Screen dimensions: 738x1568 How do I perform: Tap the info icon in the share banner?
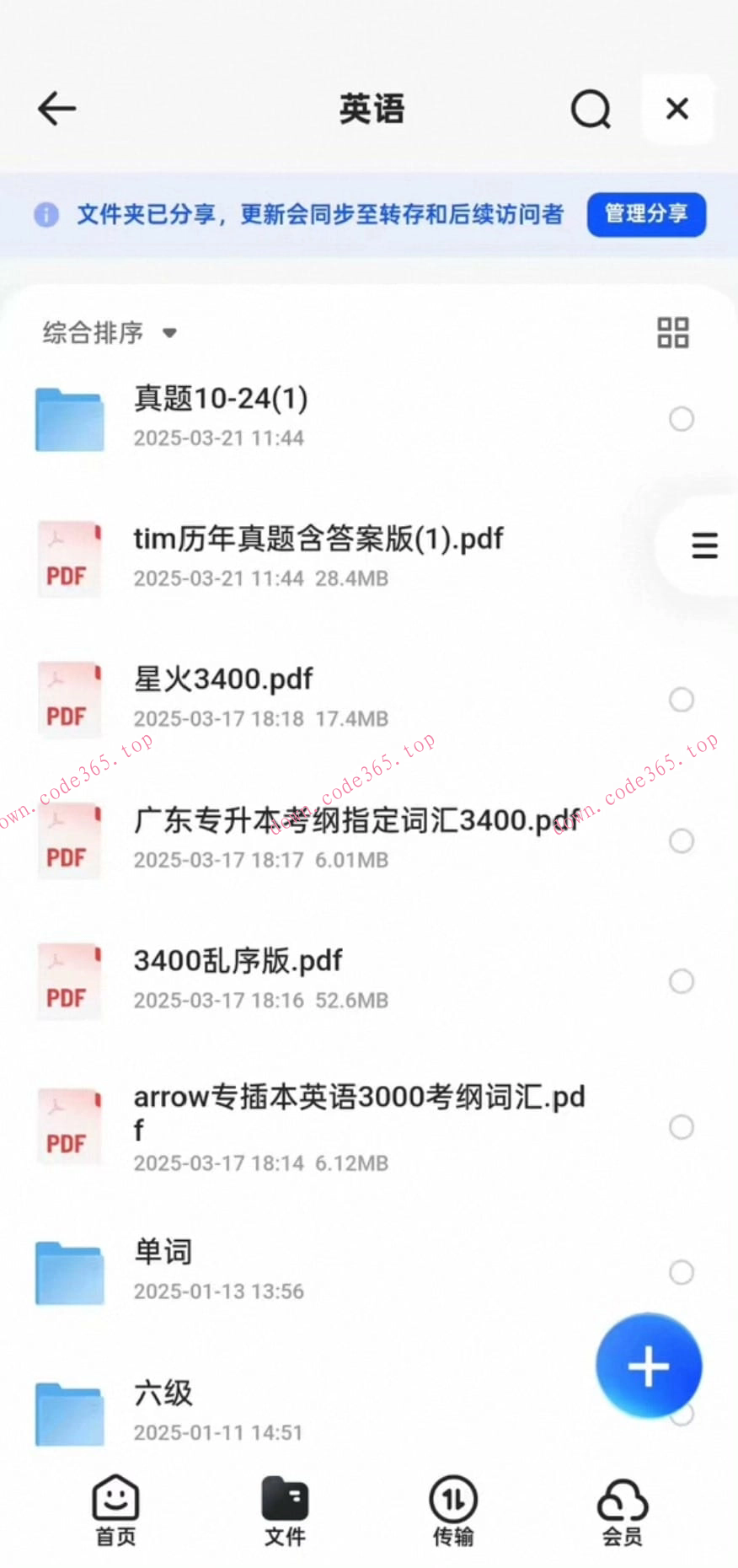46,215
